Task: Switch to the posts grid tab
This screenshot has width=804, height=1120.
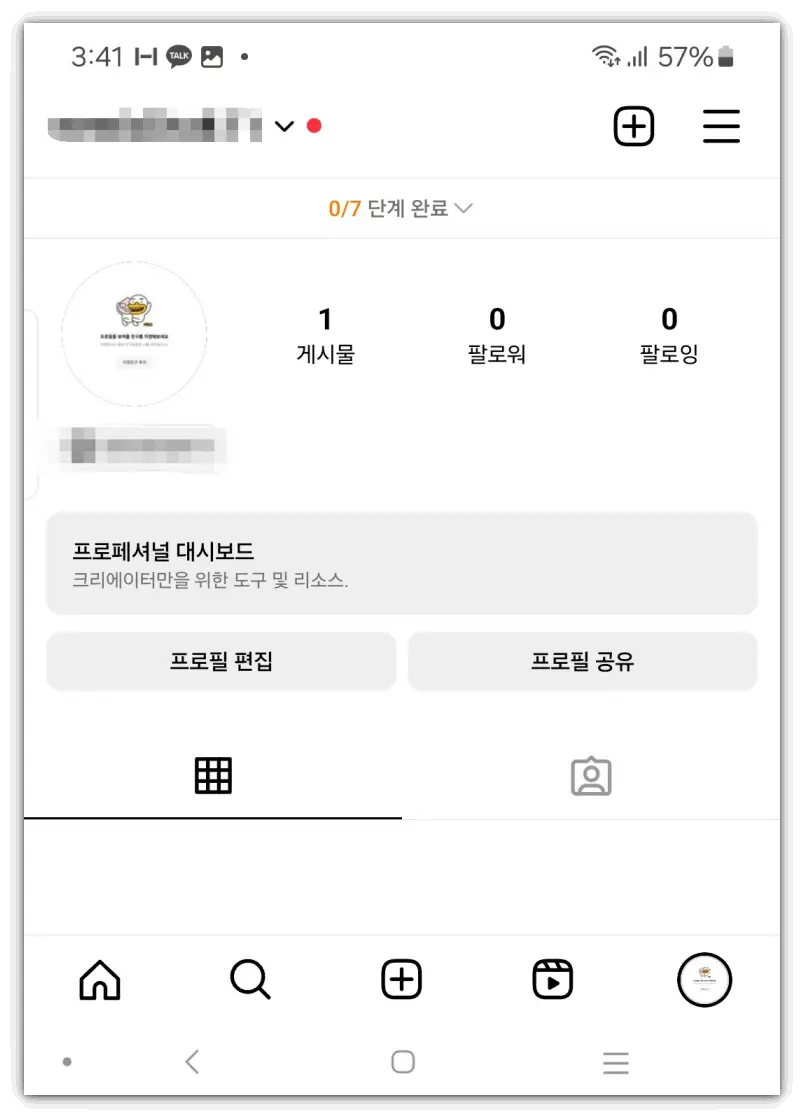Action: point(212,777)
